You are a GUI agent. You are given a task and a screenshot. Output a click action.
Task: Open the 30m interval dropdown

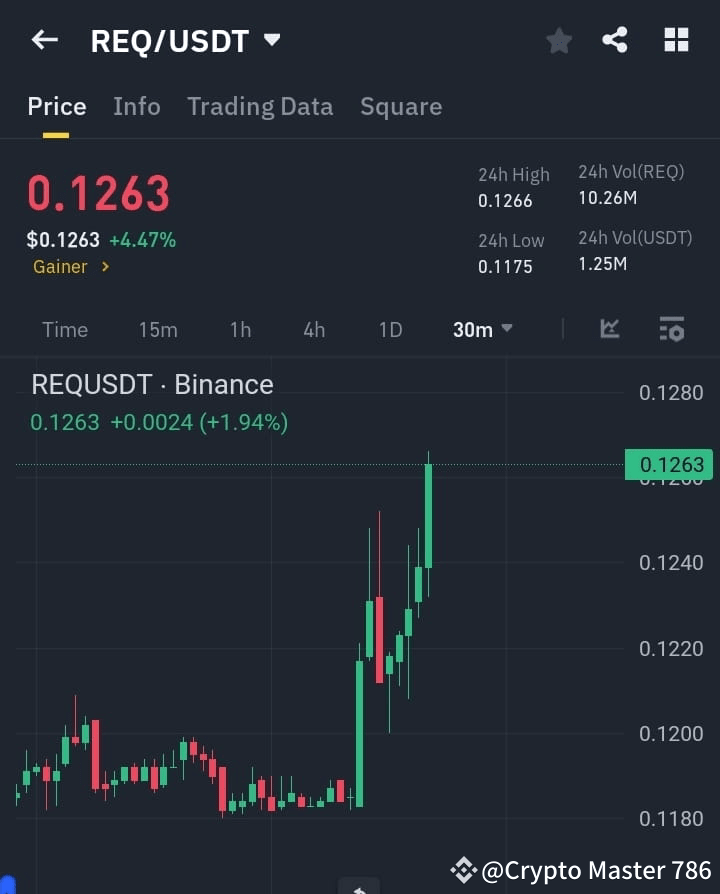pyautogui.click(x=483, y=329)
